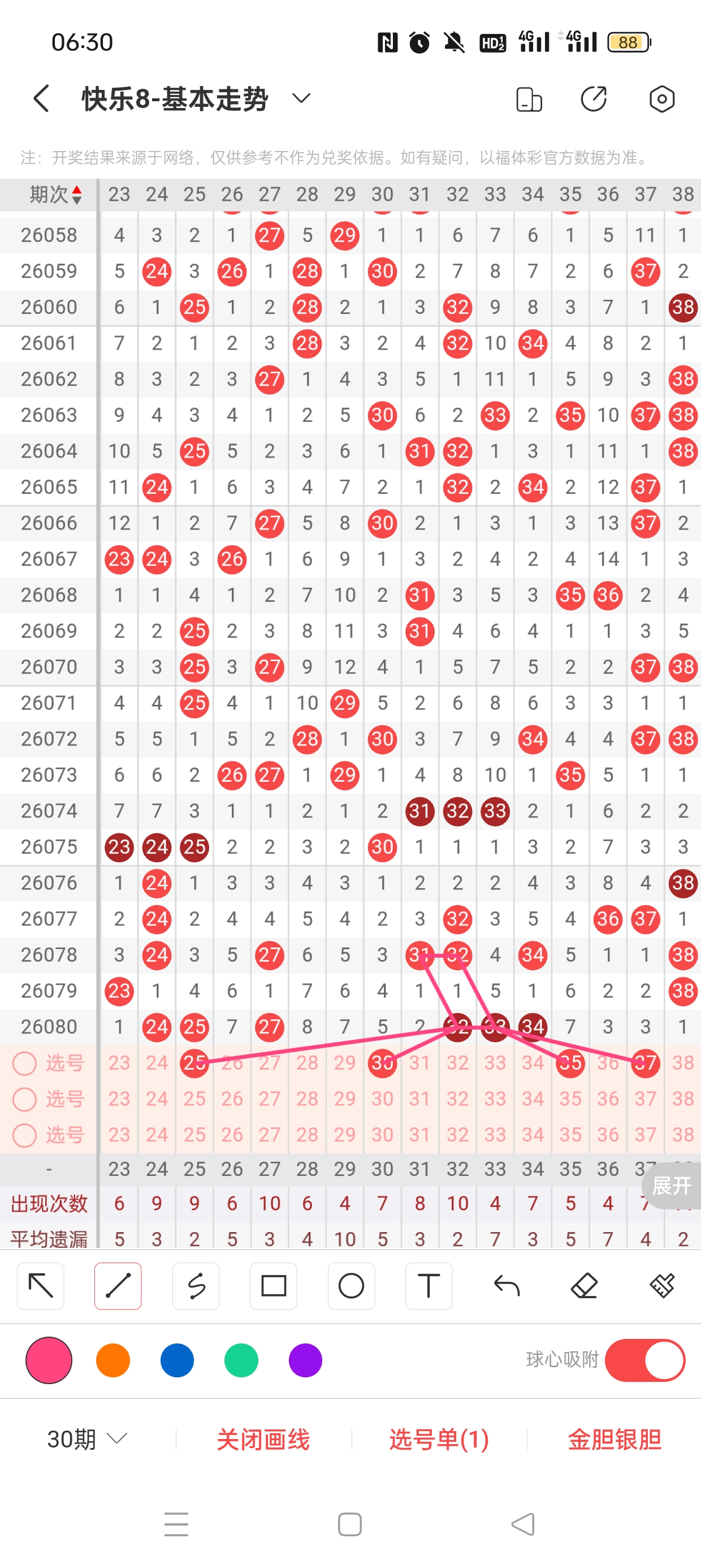Open the 快乐8-基本走势 chart dropdown
701x1568 pixels.
(301, 98)
